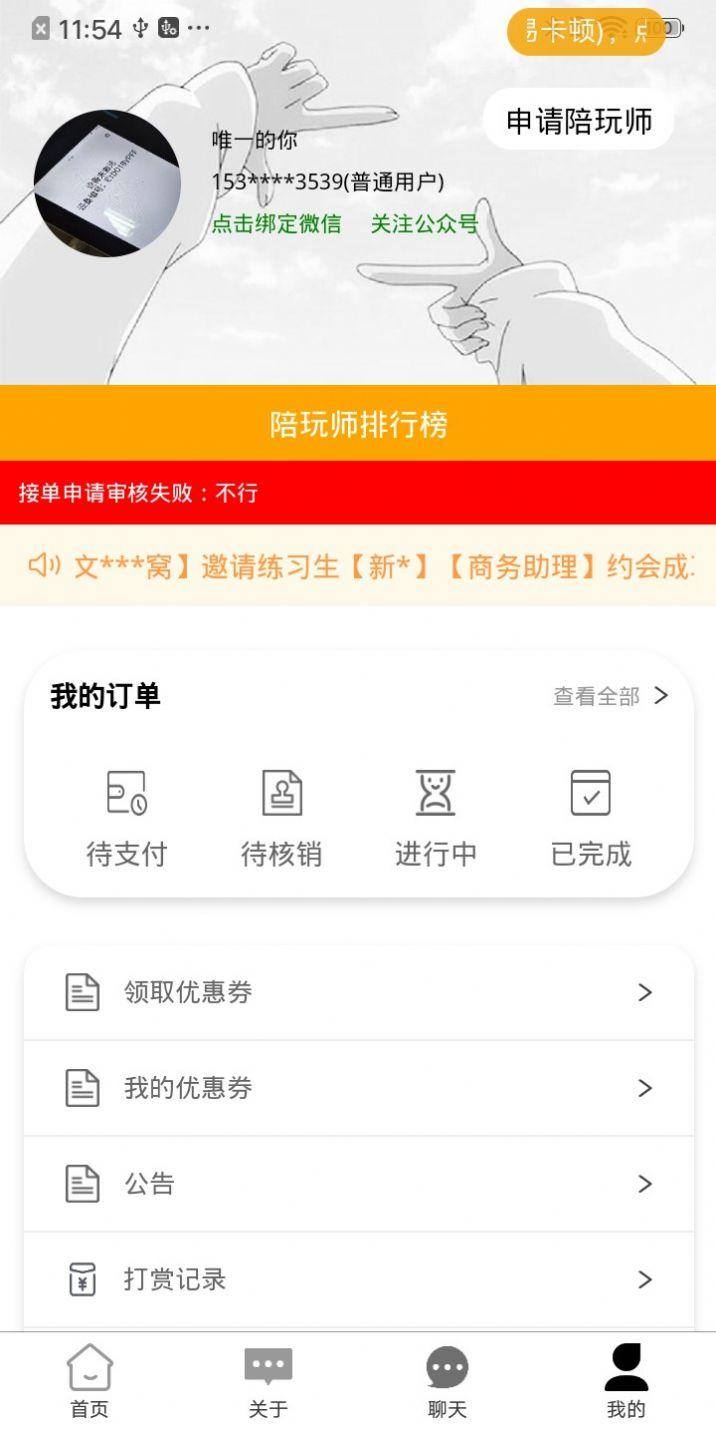Open 我的优惠券 row

358,1088
